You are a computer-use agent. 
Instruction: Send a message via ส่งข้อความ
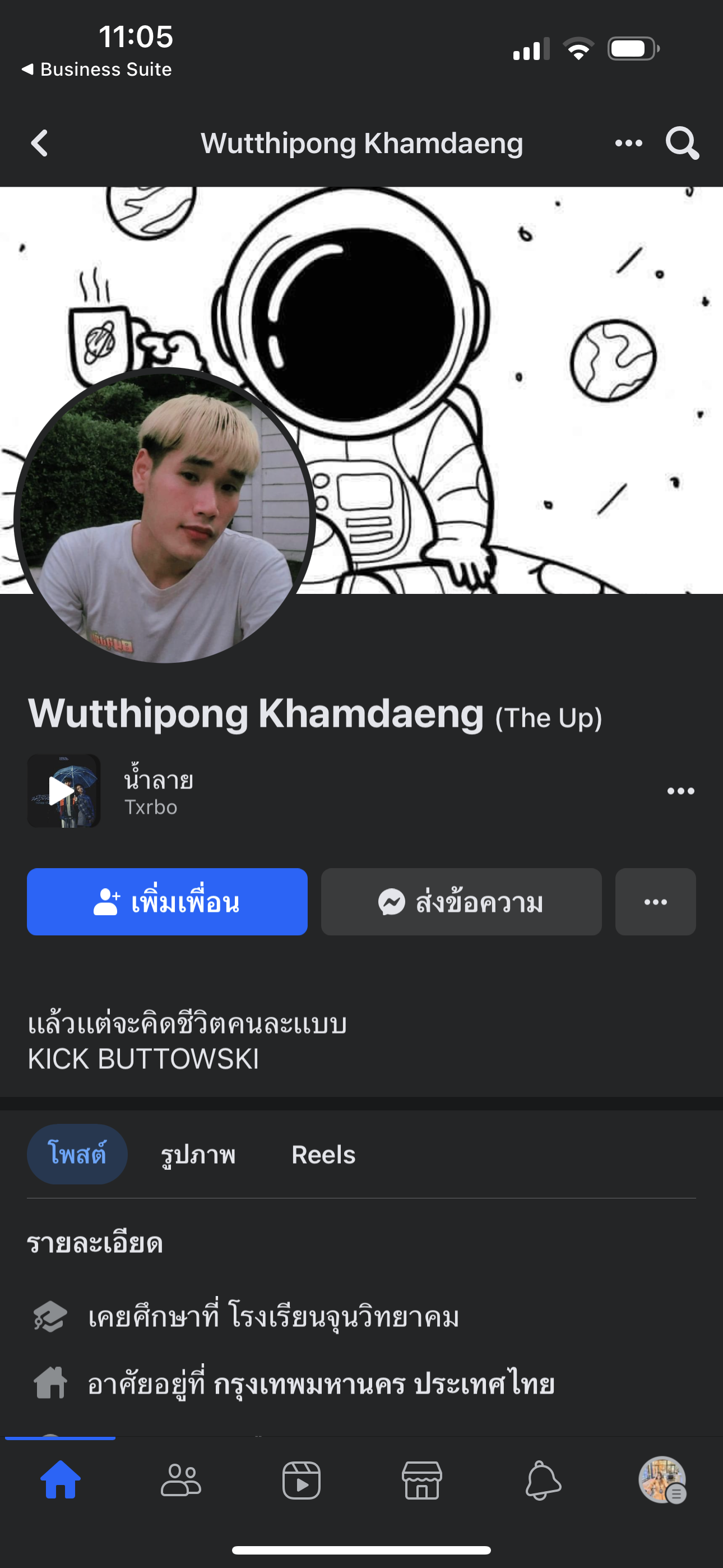click(461, 901)
